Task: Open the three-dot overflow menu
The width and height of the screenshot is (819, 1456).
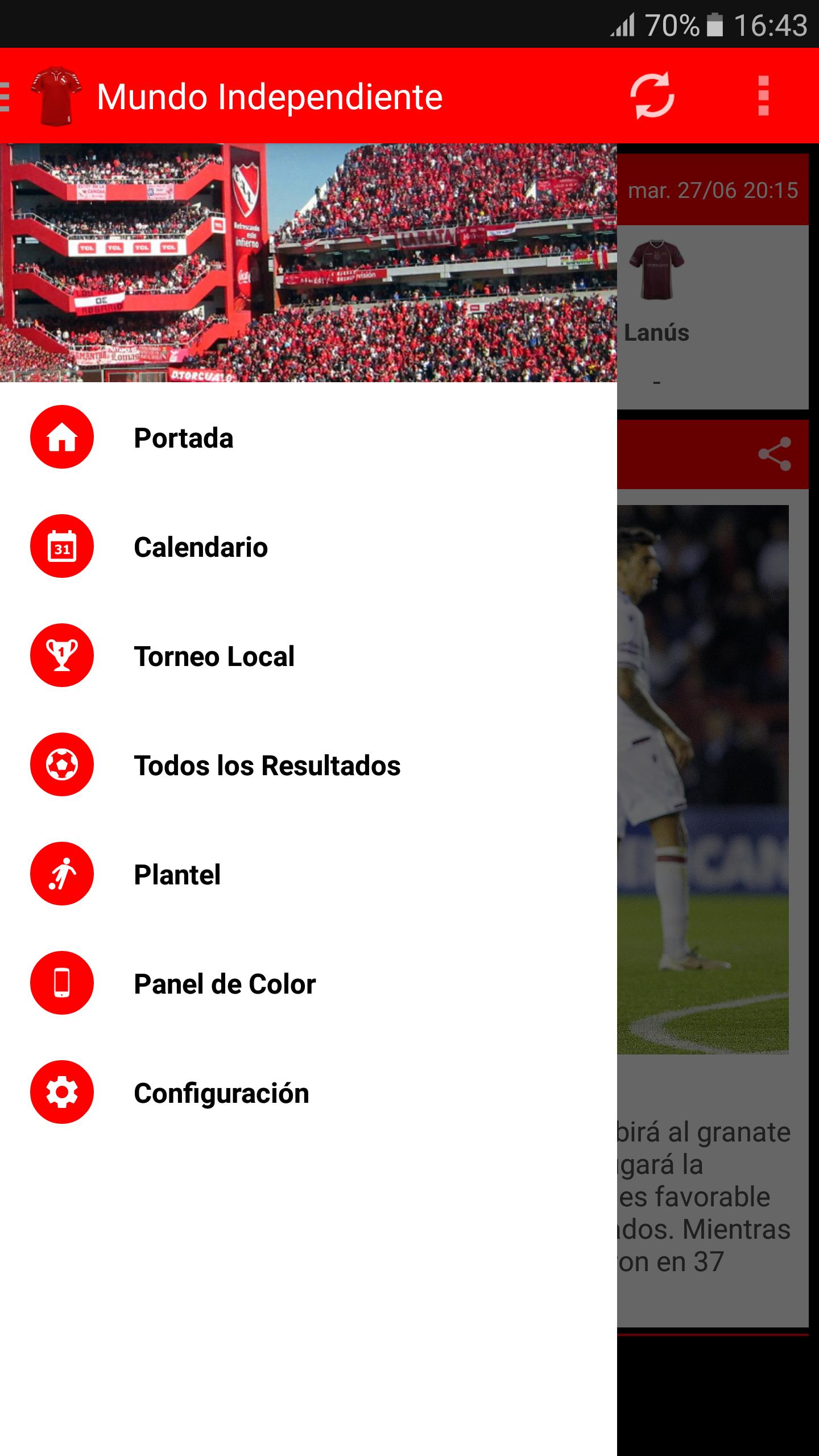Action: (x=762, y=96)
